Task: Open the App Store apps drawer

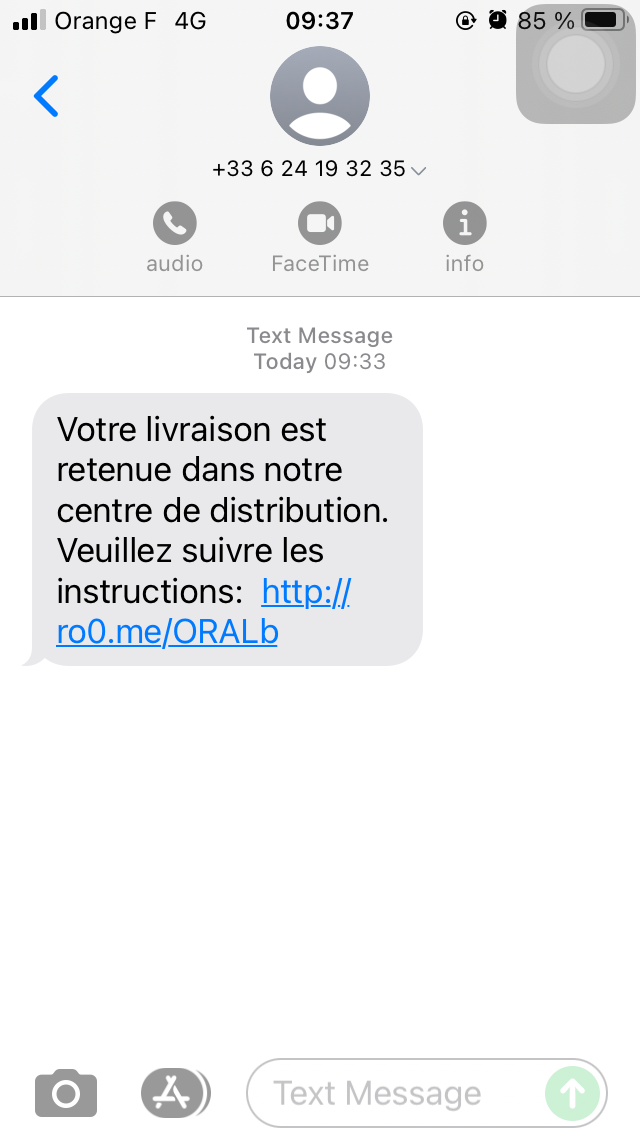Action: (x=175, y=1093)
